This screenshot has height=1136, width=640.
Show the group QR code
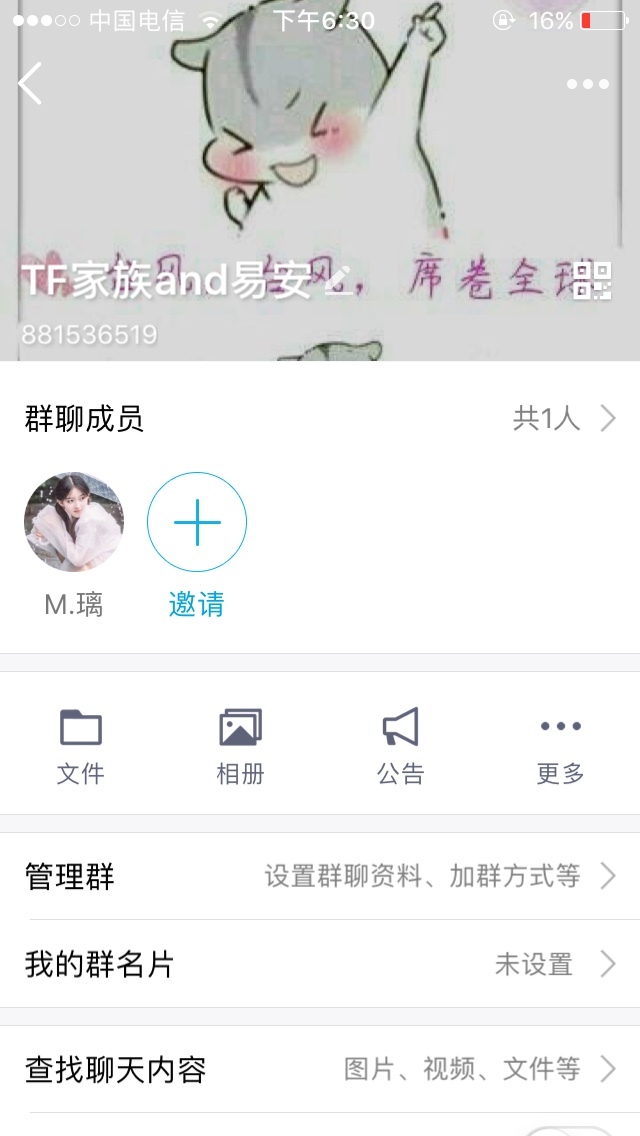[x=591, y=280]
